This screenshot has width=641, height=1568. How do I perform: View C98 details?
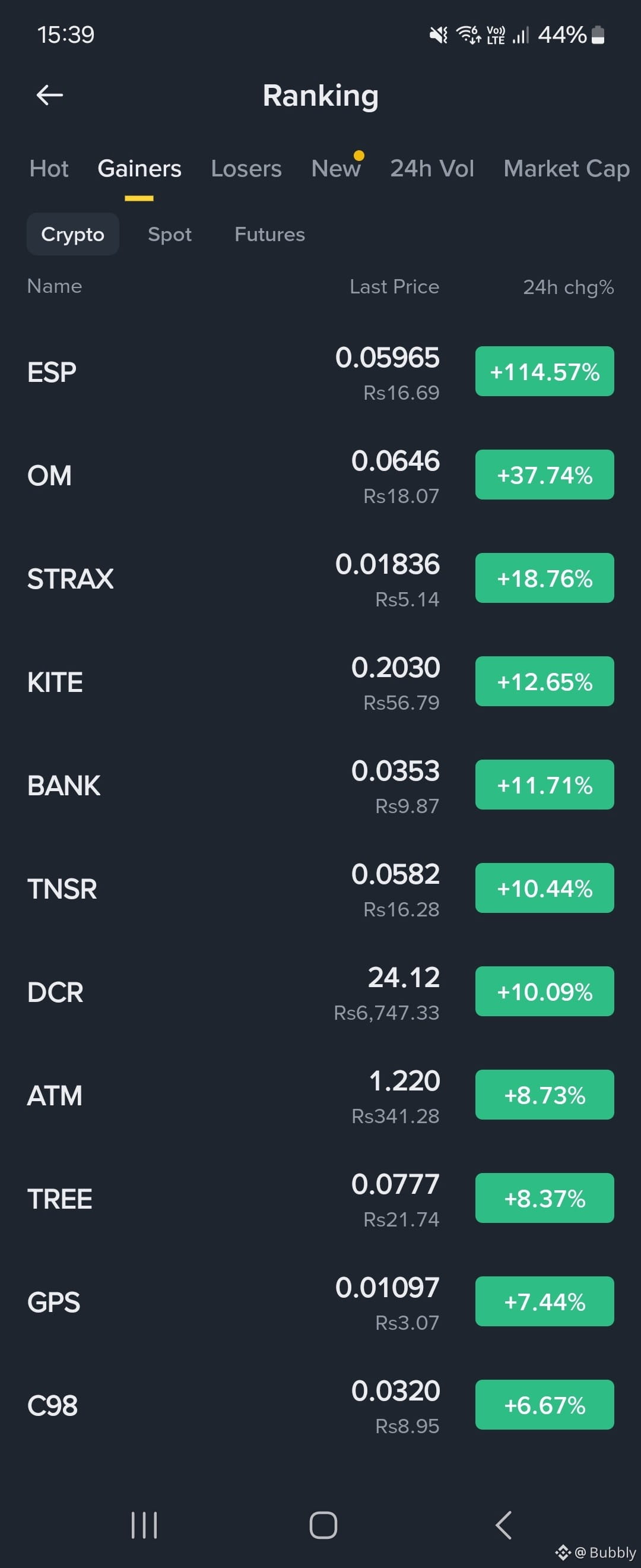(x=320, y=1406)
